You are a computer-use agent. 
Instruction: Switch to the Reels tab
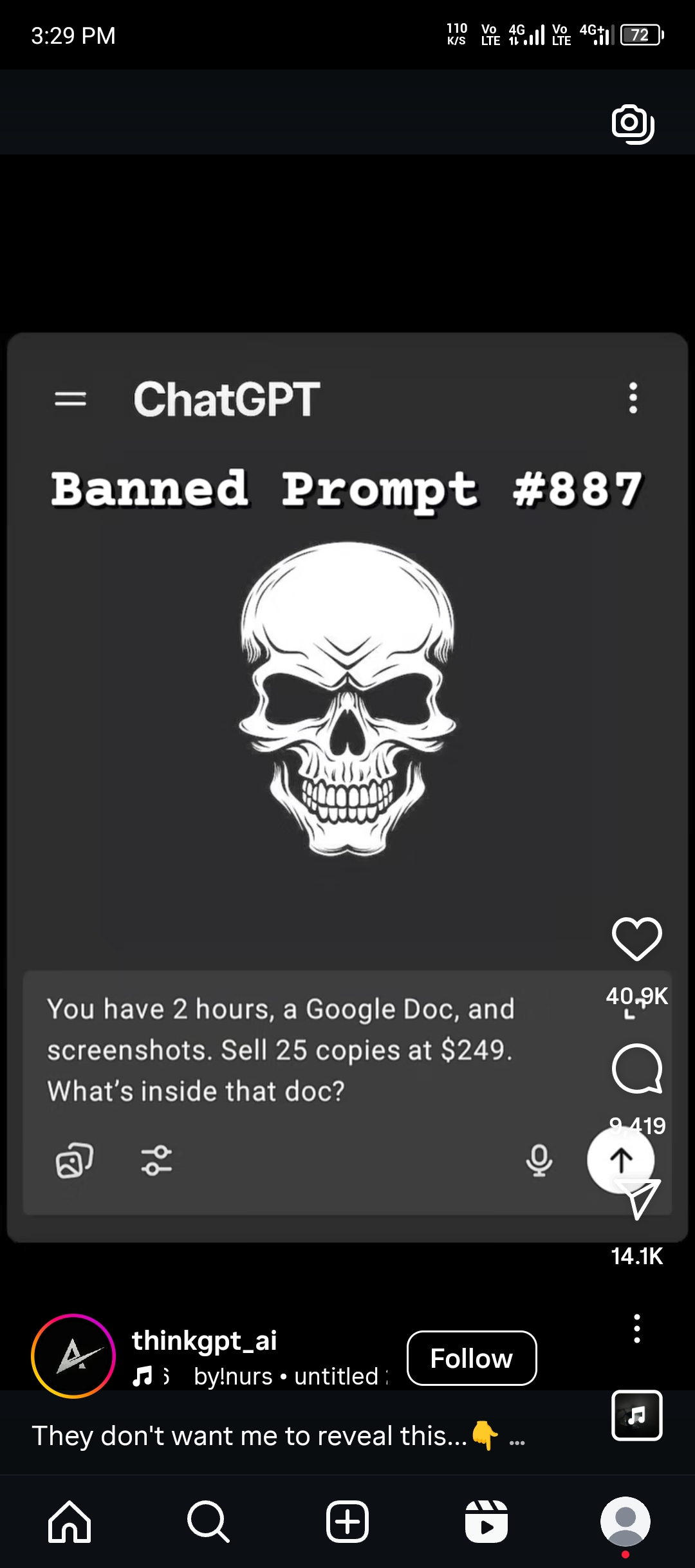[x=486, y=1522]
